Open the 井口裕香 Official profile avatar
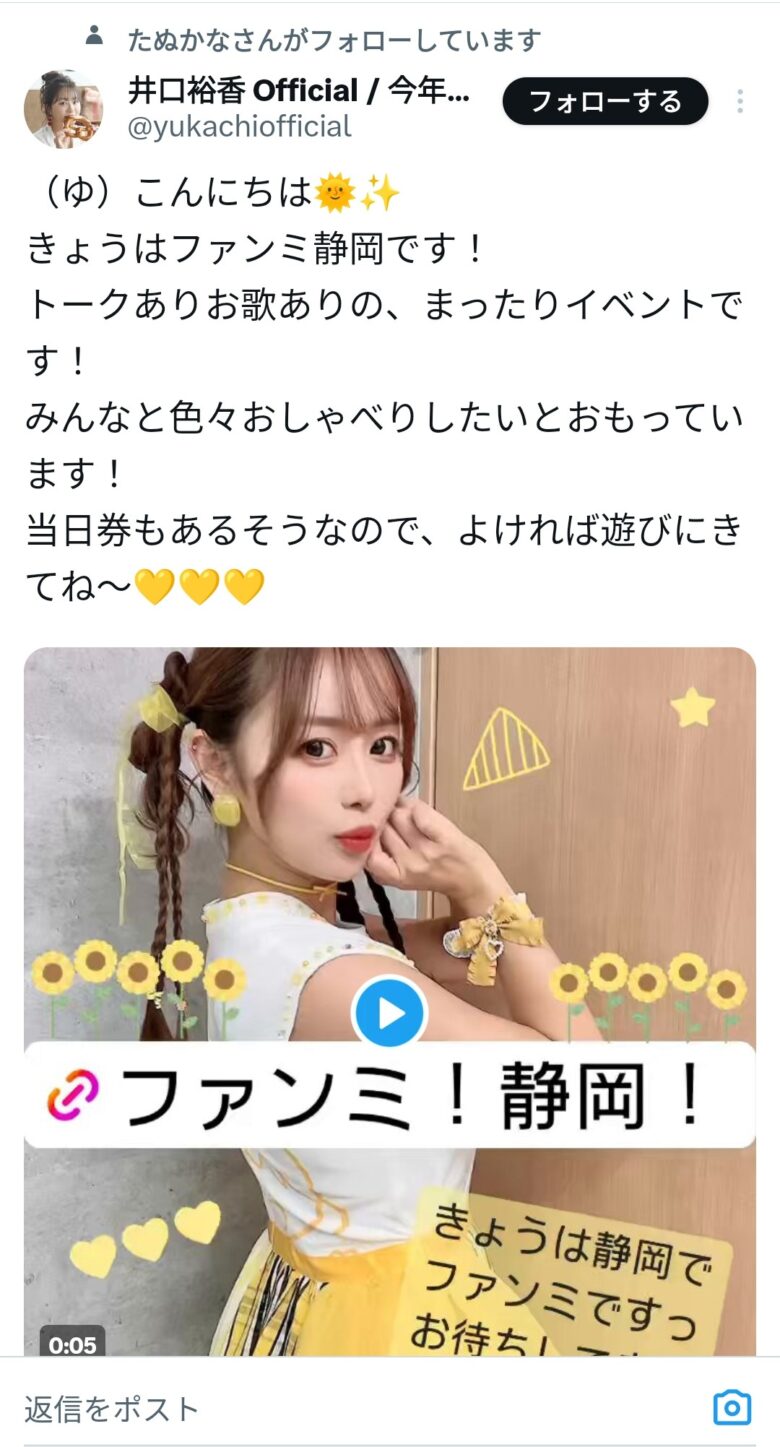The height and width of the screenshot is (1447, 780). (x=62, y=109)
